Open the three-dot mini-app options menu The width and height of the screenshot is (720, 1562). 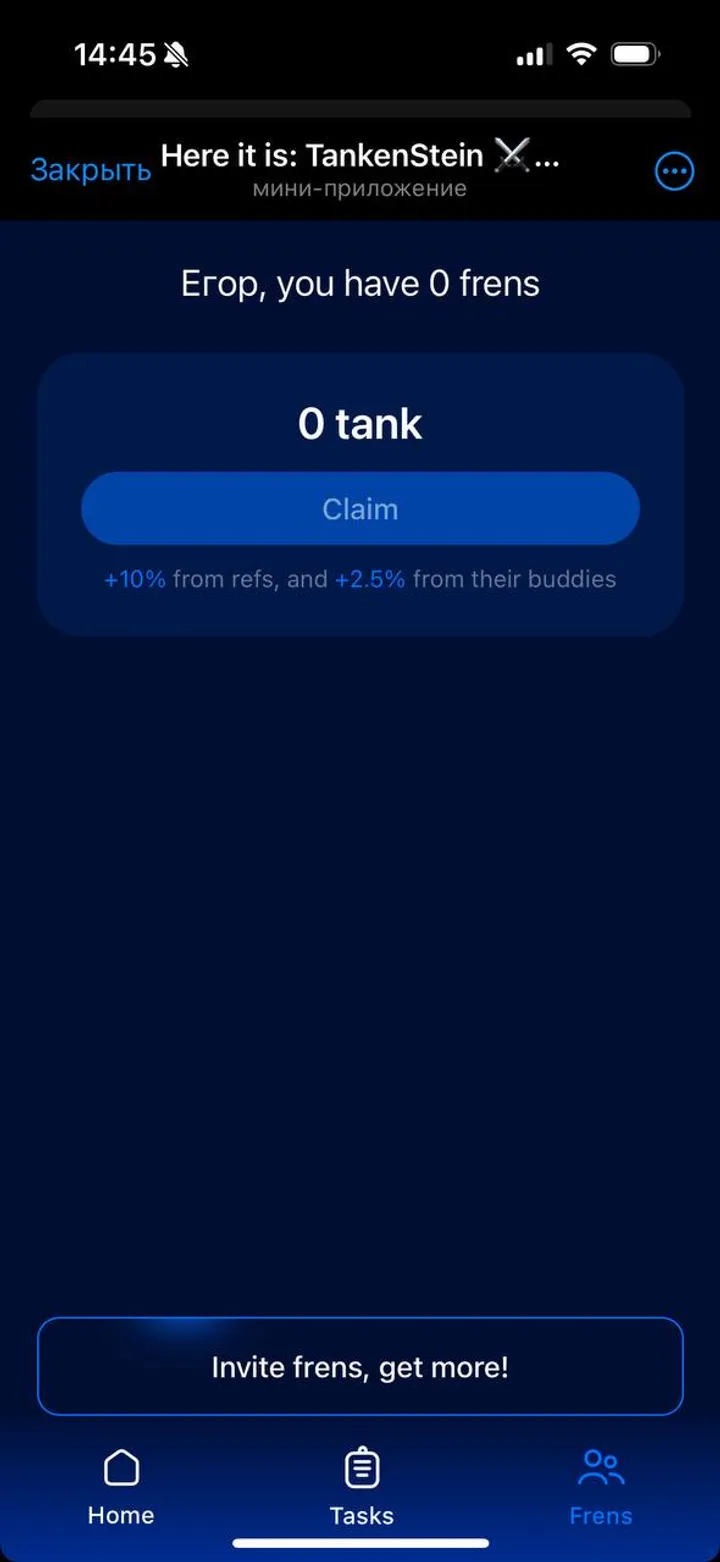pos(674,170)
